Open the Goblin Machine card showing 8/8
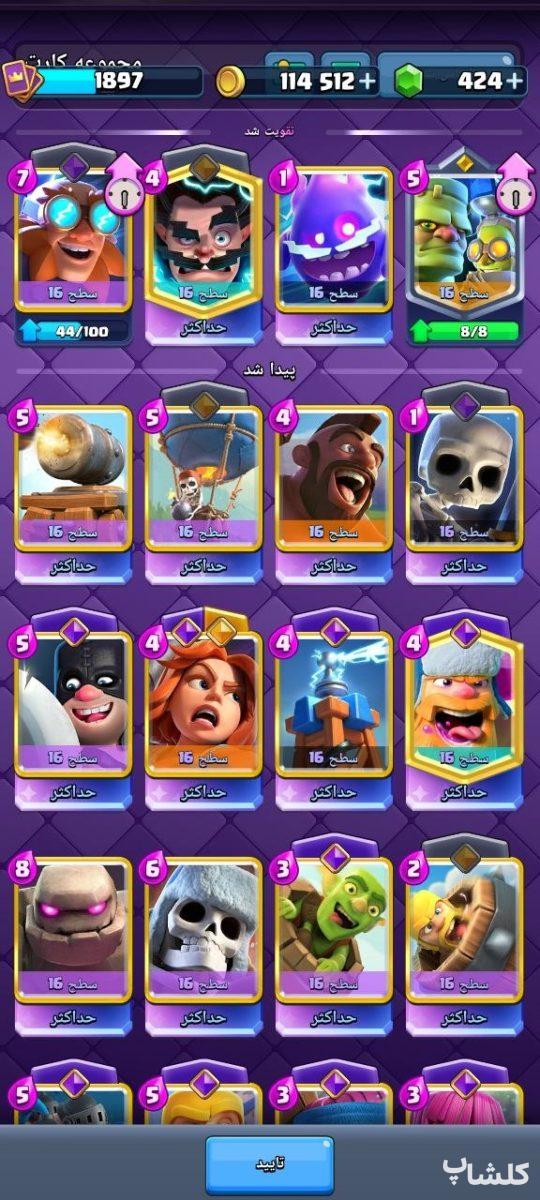This screenshot has width=540, height=1200. tap(465, 250)
